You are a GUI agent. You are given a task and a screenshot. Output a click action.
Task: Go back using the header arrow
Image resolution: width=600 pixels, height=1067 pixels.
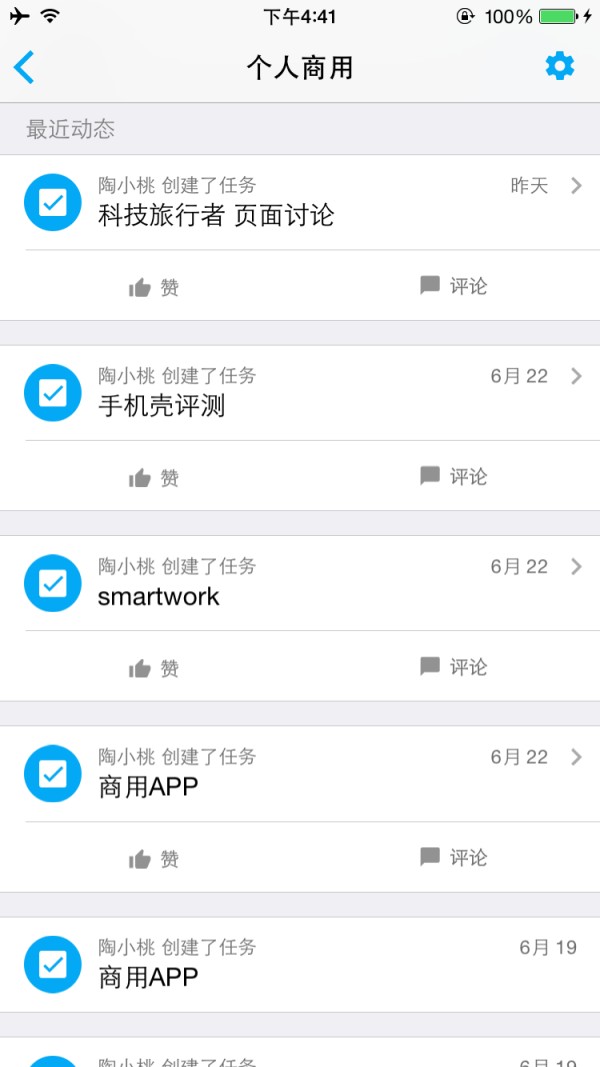pyautogui.click(x=24, y=67)
